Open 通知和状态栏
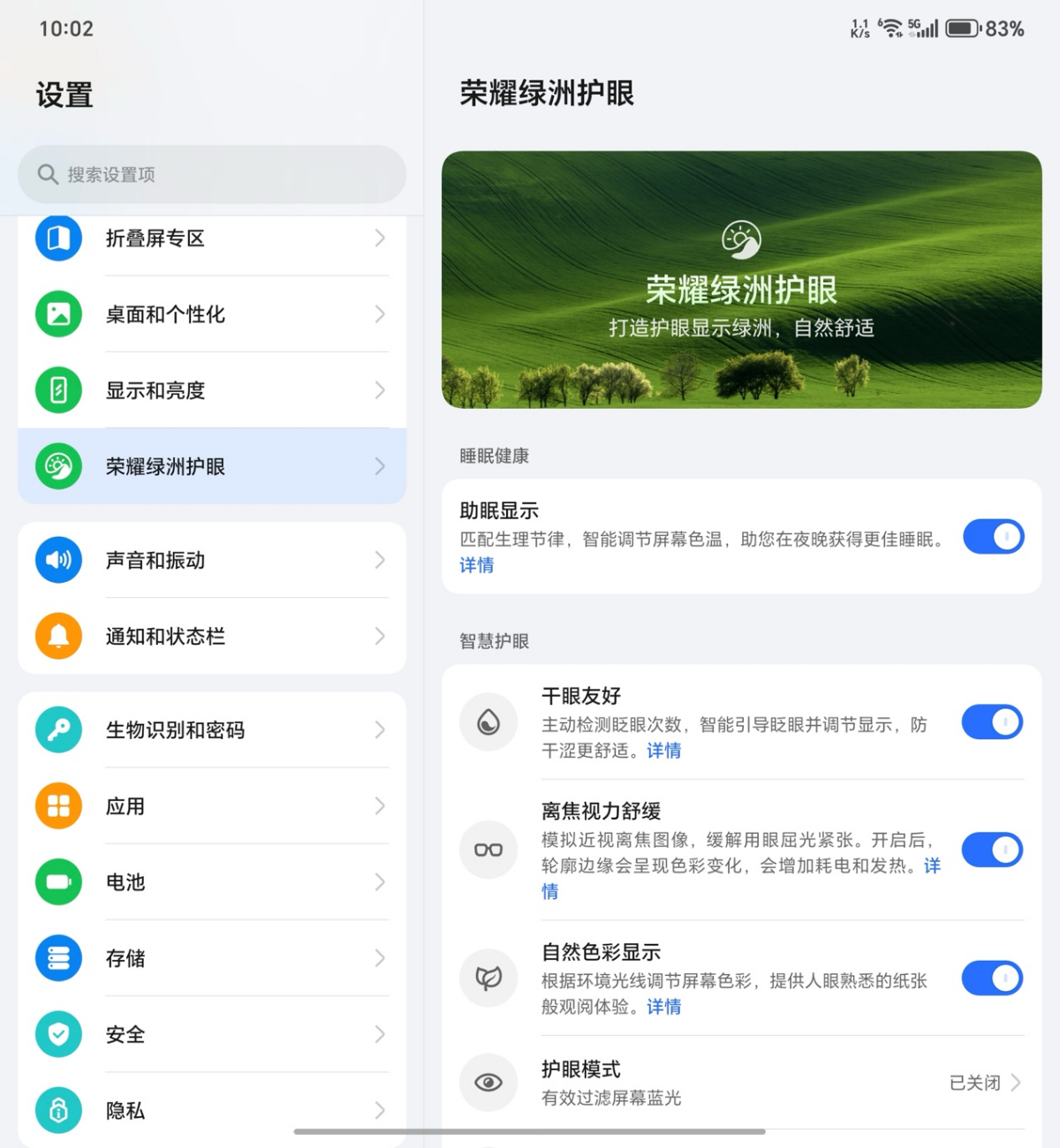This screenshot has height=1148, width=1060. pyautogui.click(x=212, y=636)
